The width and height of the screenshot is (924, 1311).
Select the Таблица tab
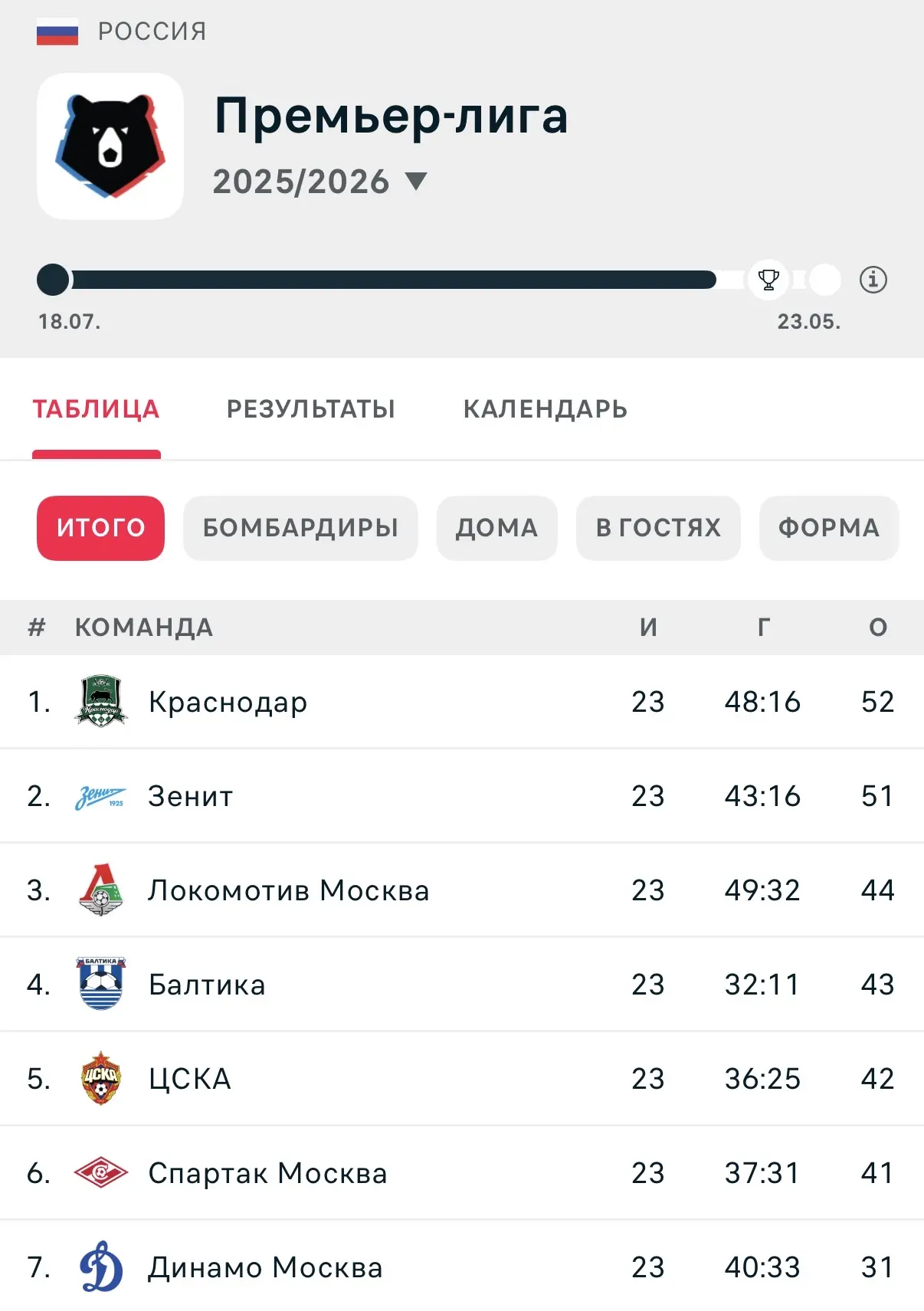click(x=96, y=409)
